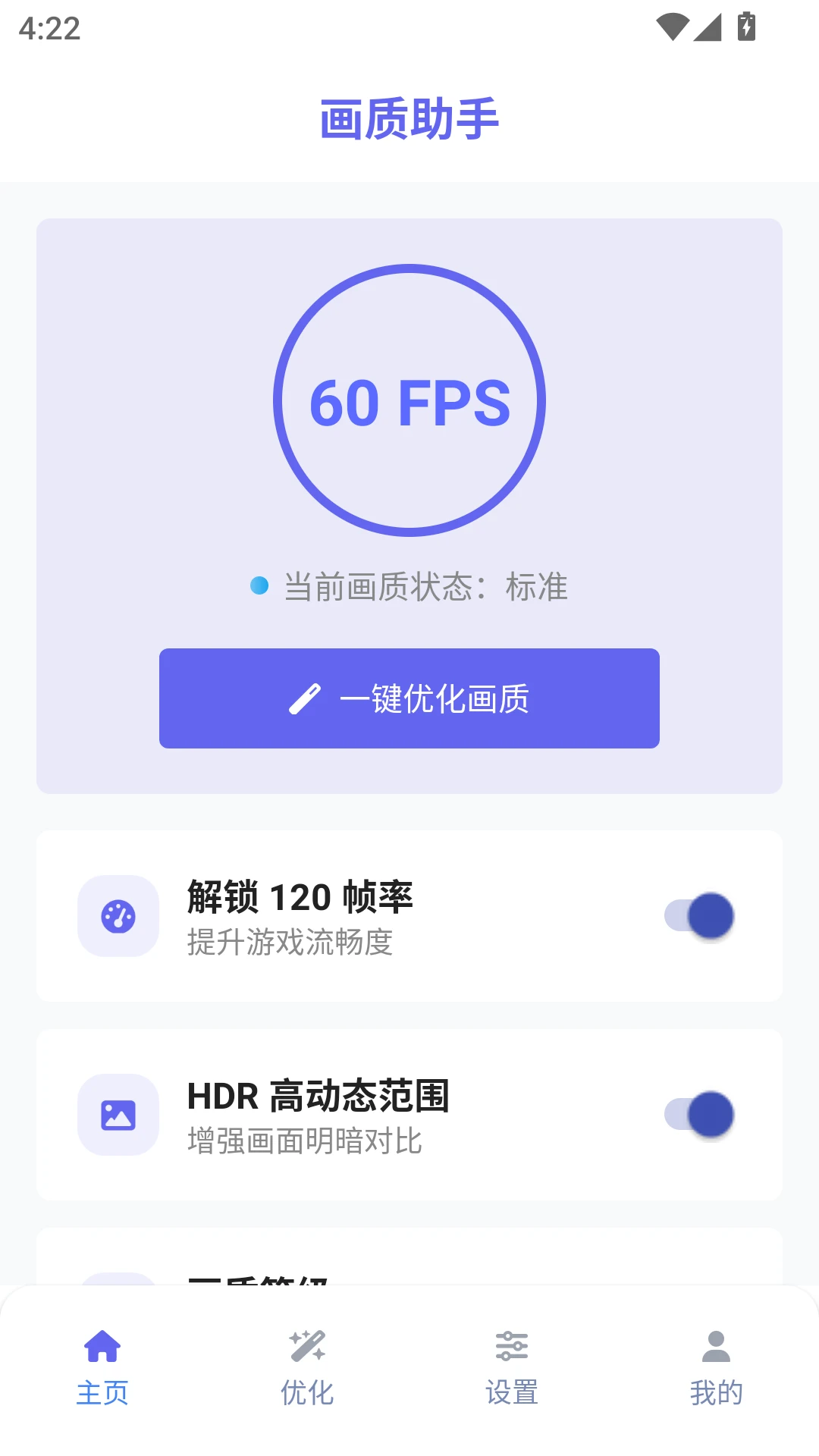Tap the home icon in the bottom navigation
The height and width of the screenshot is (1456, 819).
coord(104,1345)
